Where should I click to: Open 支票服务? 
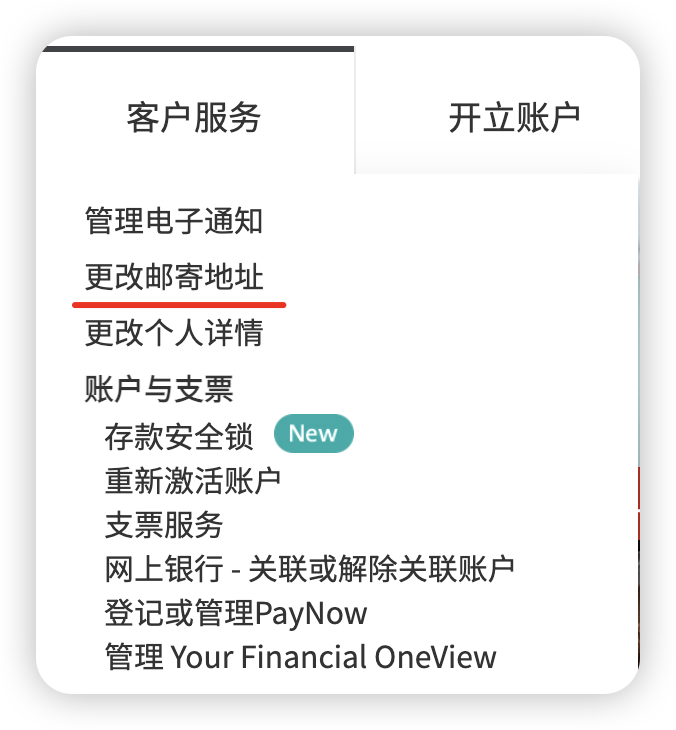(x=164, y=524)
